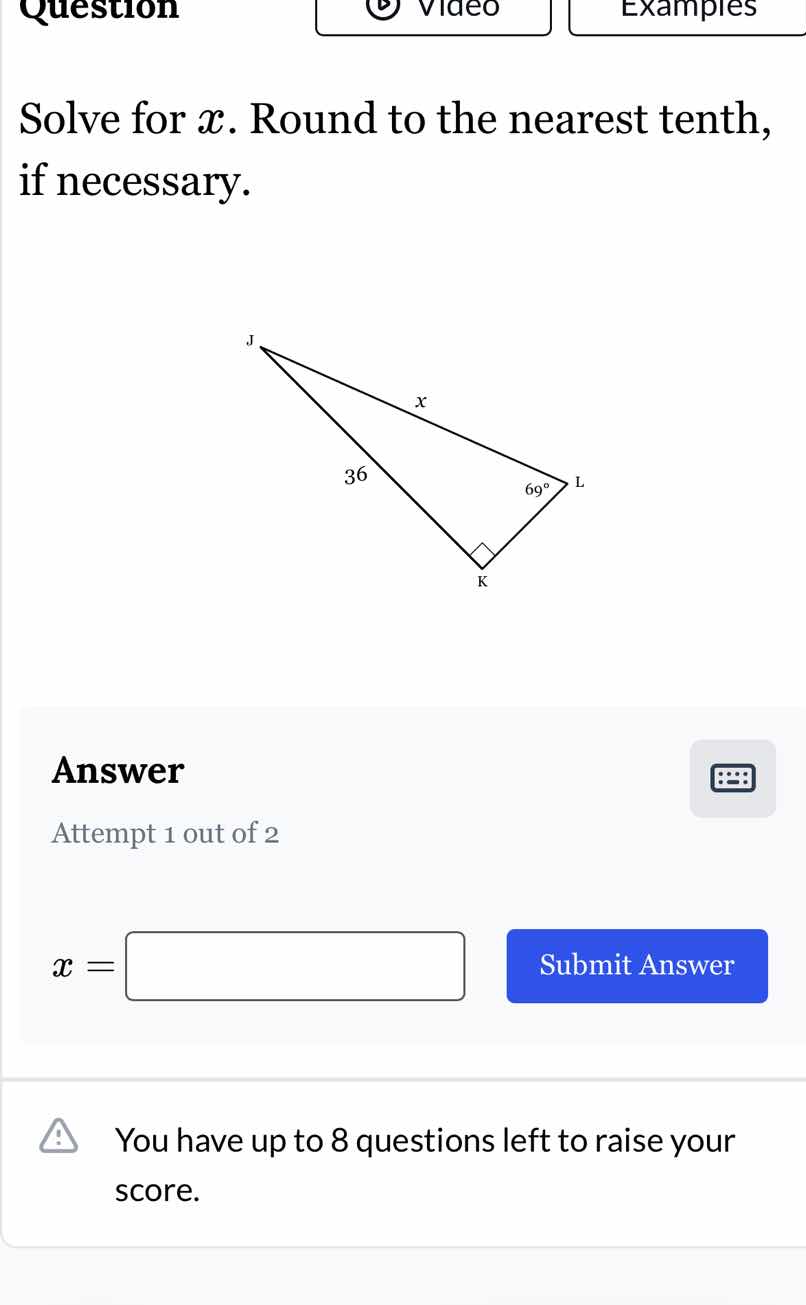
Task: Click the warning triangle icon near the score message
Action: tap(57, 1140)
